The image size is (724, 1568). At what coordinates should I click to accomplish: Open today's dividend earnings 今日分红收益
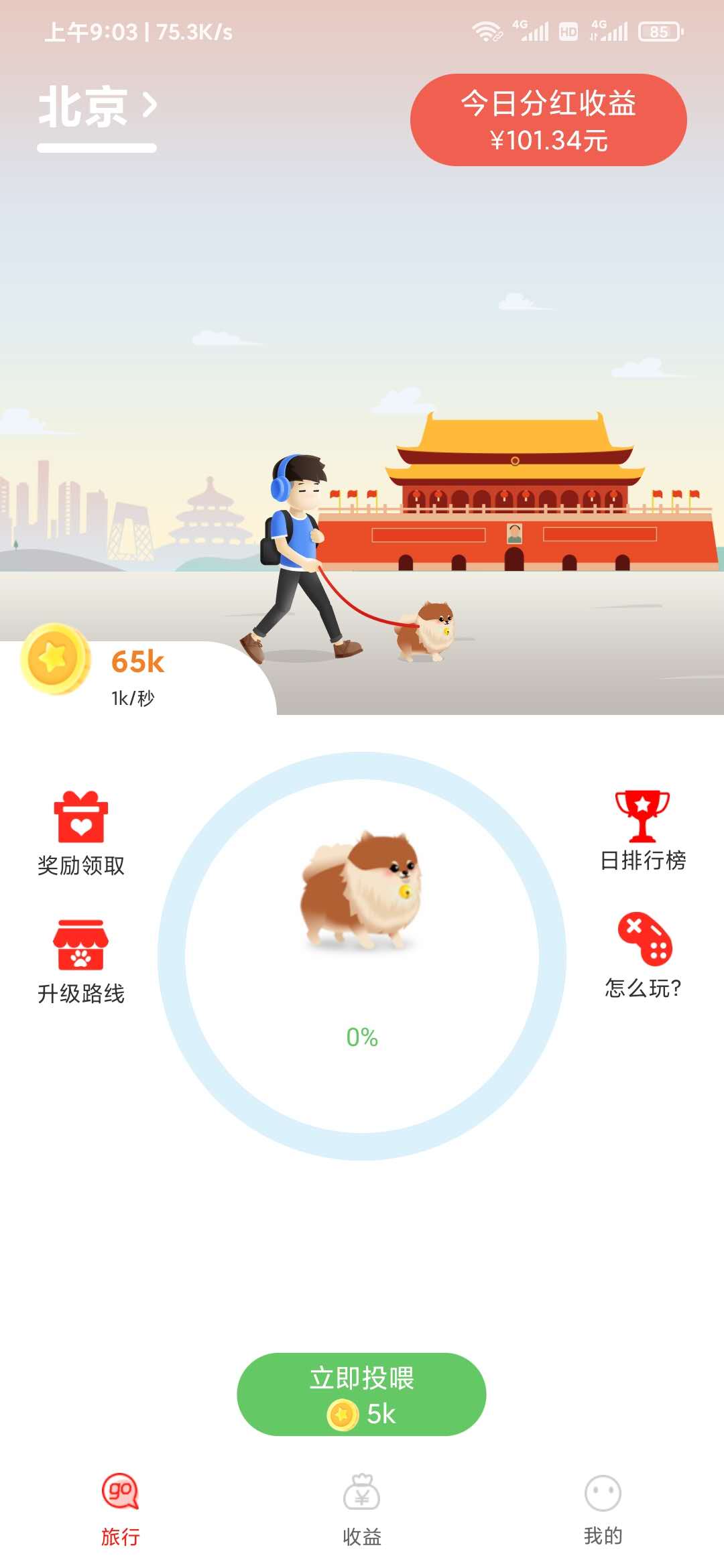(x=548, y=120)
